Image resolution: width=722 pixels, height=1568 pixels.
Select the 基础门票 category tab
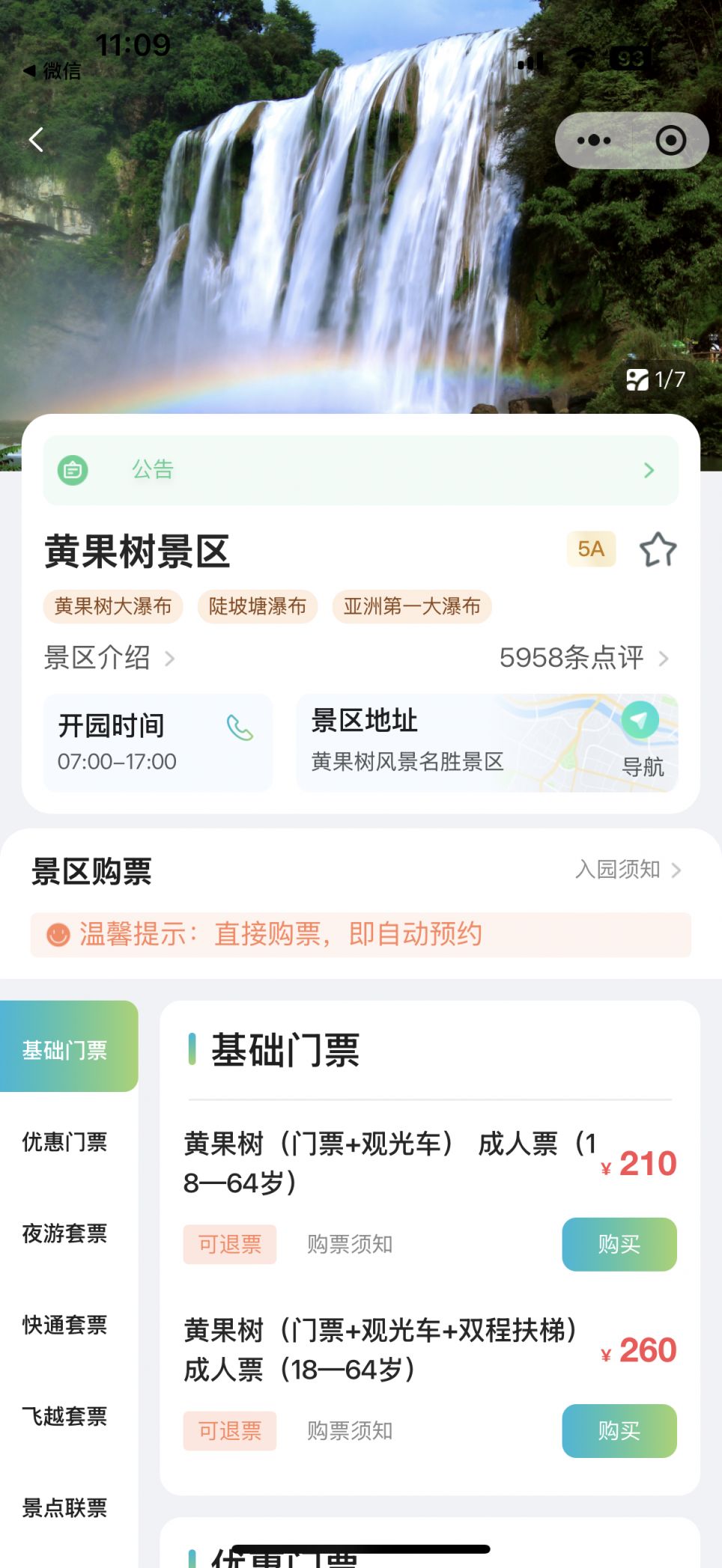click(65, 1050)
